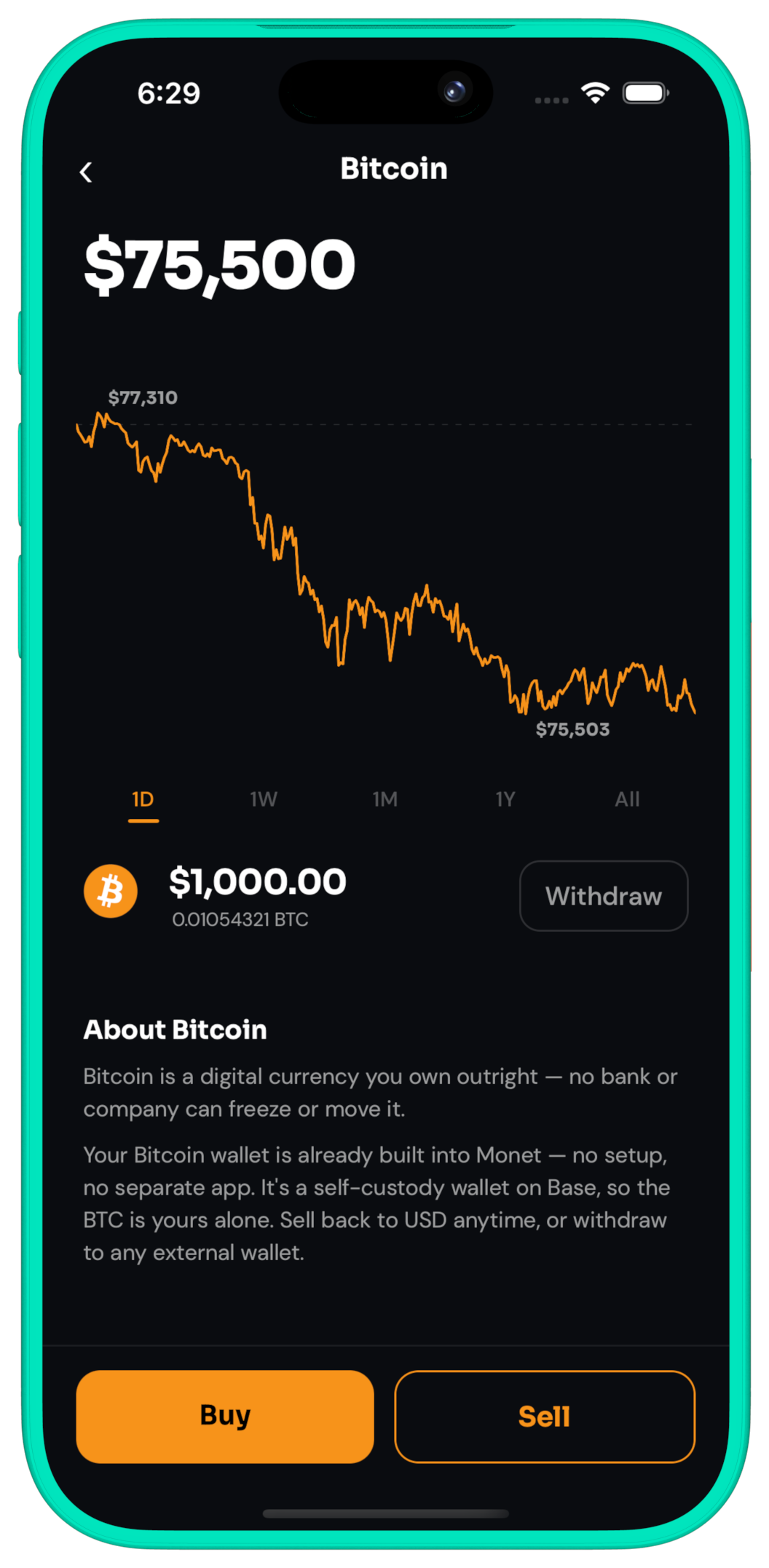
Task: Tap the Bitcoin title at the top
Action: pyautogui.click(x=394, y=168)
